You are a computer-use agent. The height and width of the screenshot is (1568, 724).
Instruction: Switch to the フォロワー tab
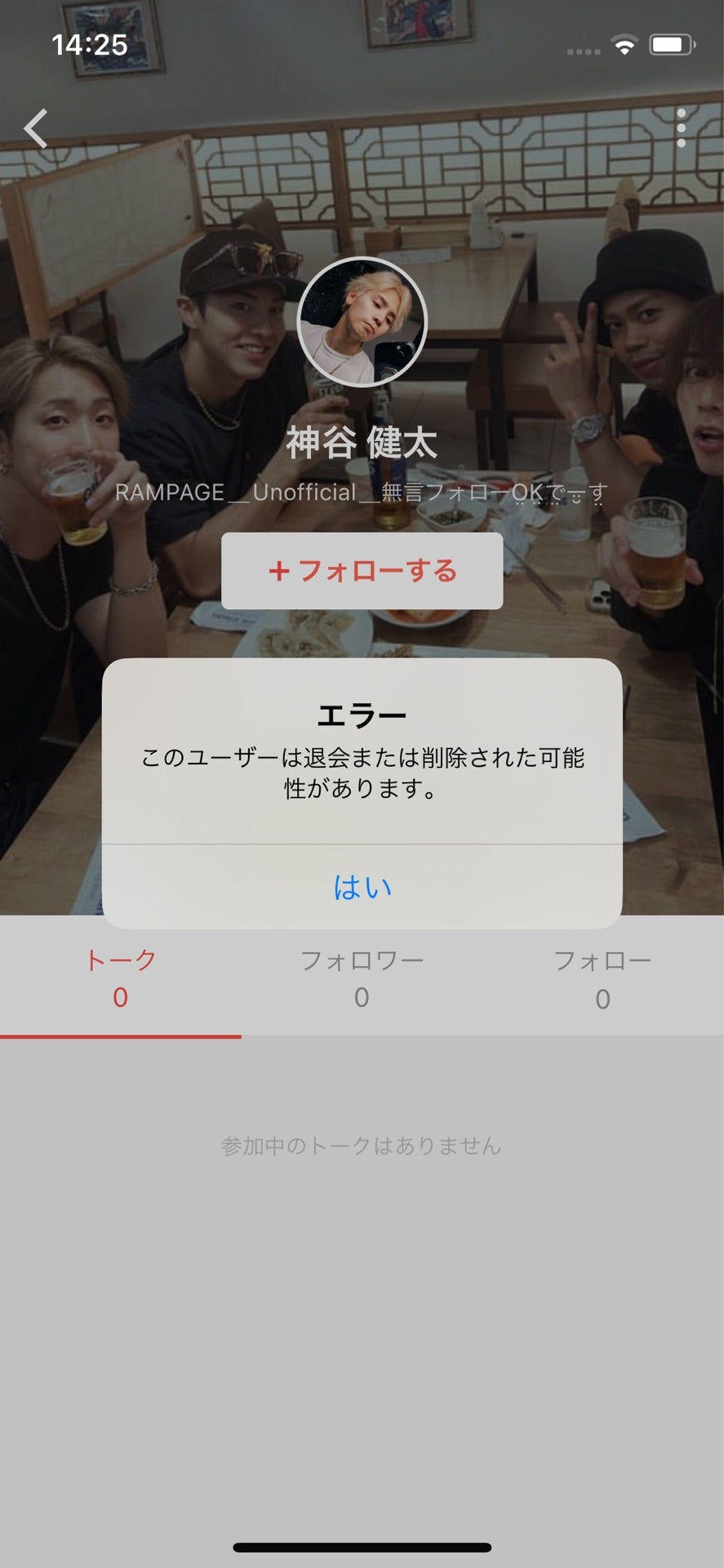[362, 978]
